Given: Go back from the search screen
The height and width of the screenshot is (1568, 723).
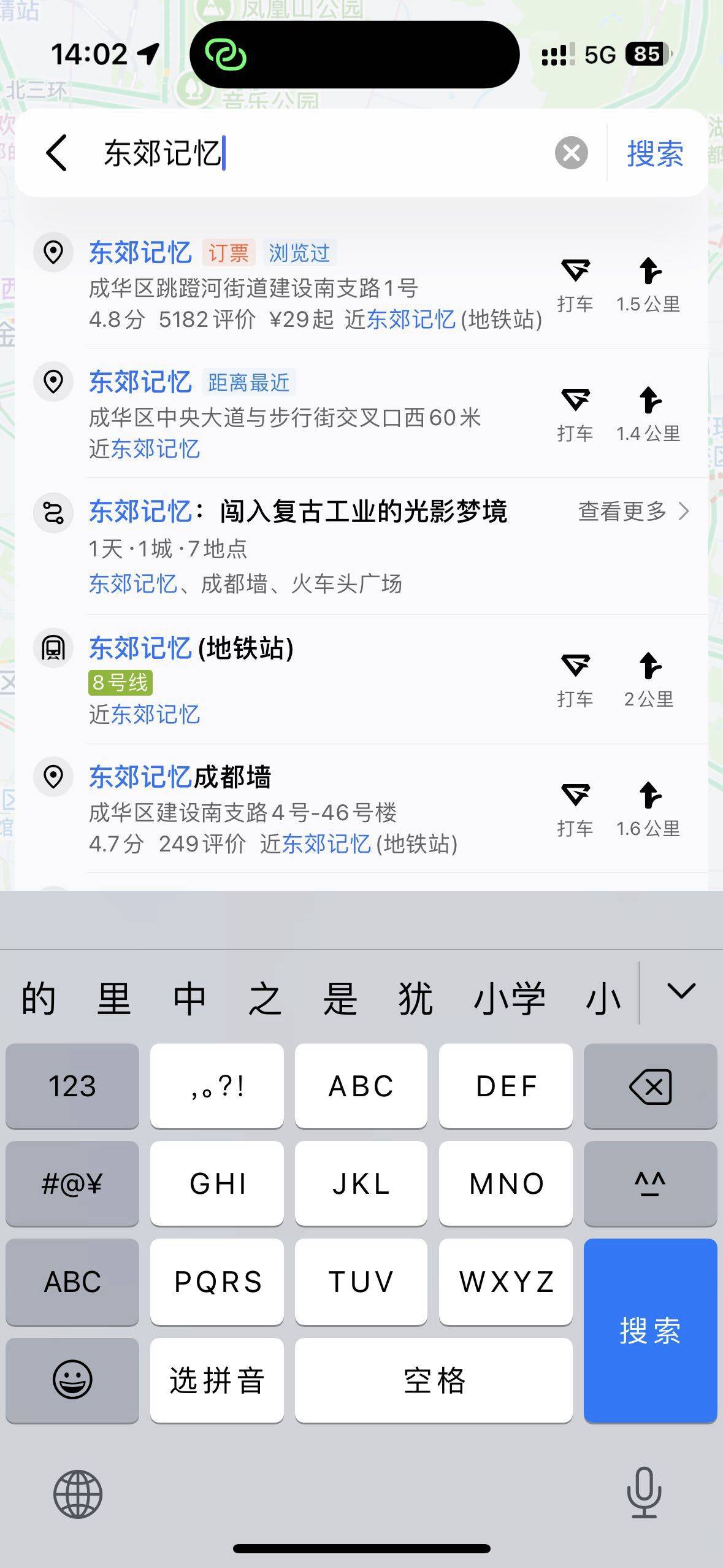Looking at the screenshot, I should 56,153.
